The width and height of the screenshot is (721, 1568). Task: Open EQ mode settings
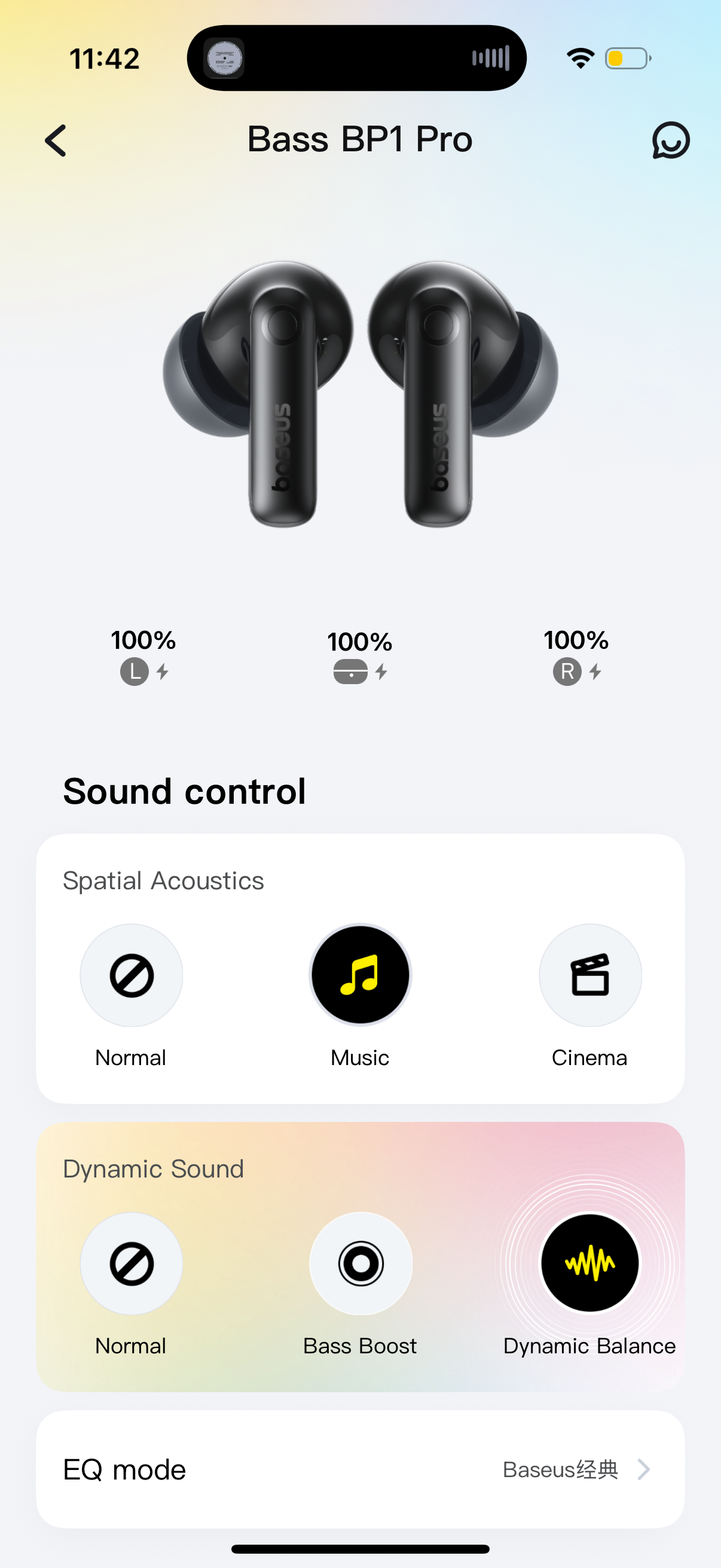[360, 1469]
